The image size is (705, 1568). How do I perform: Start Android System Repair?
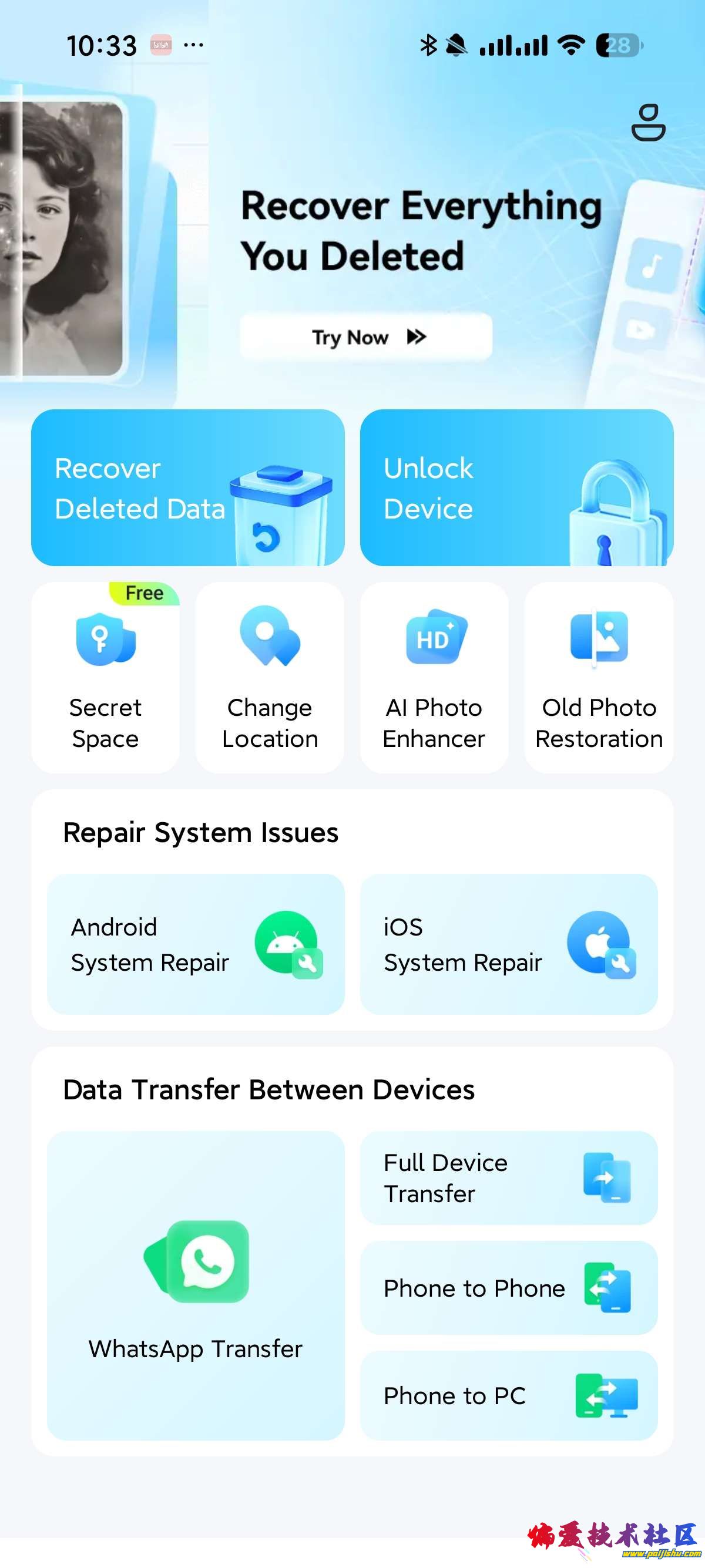[196, 944]
